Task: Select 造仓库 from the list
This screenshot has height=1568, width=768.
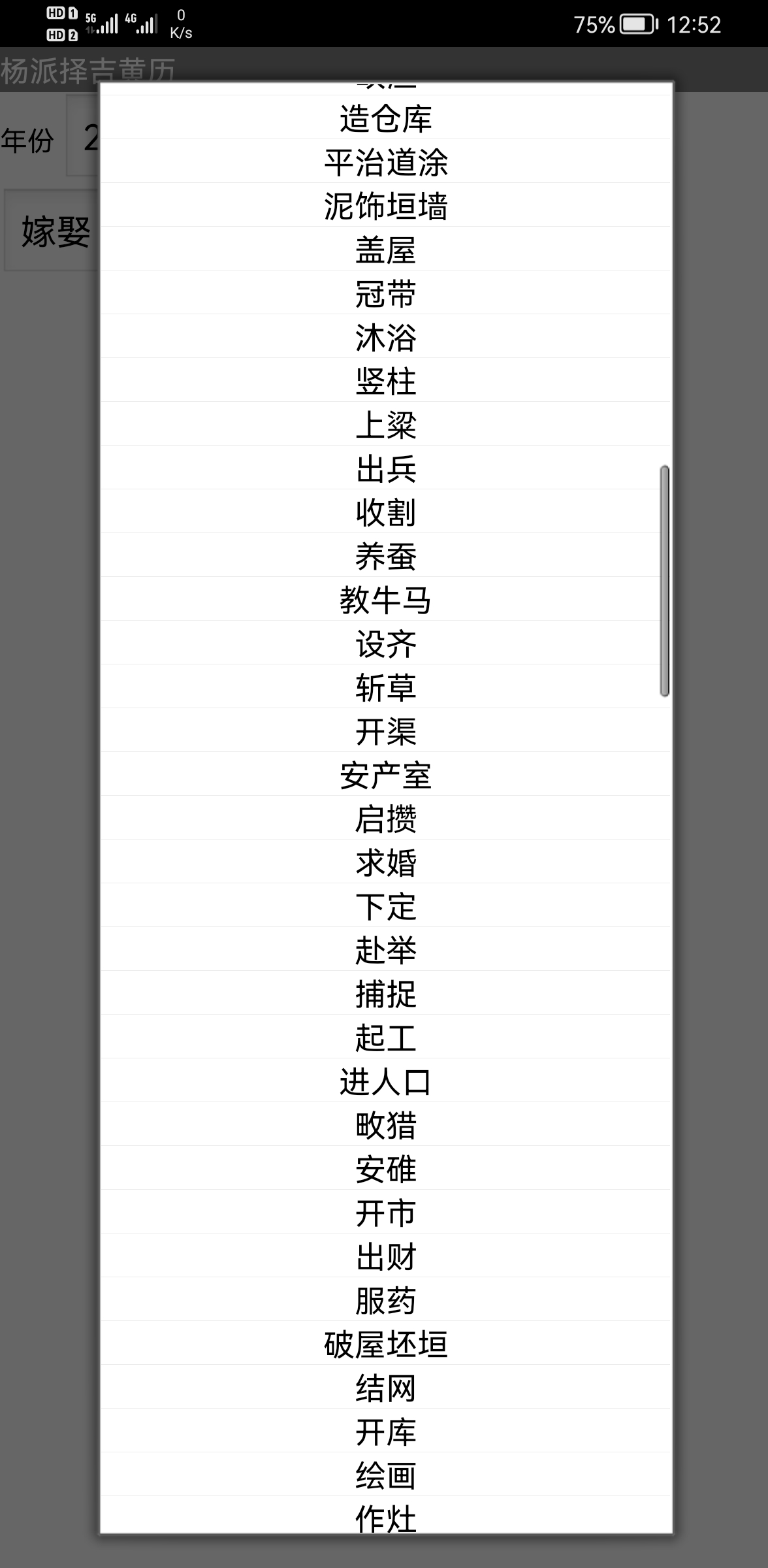Action: coord(385,118)
